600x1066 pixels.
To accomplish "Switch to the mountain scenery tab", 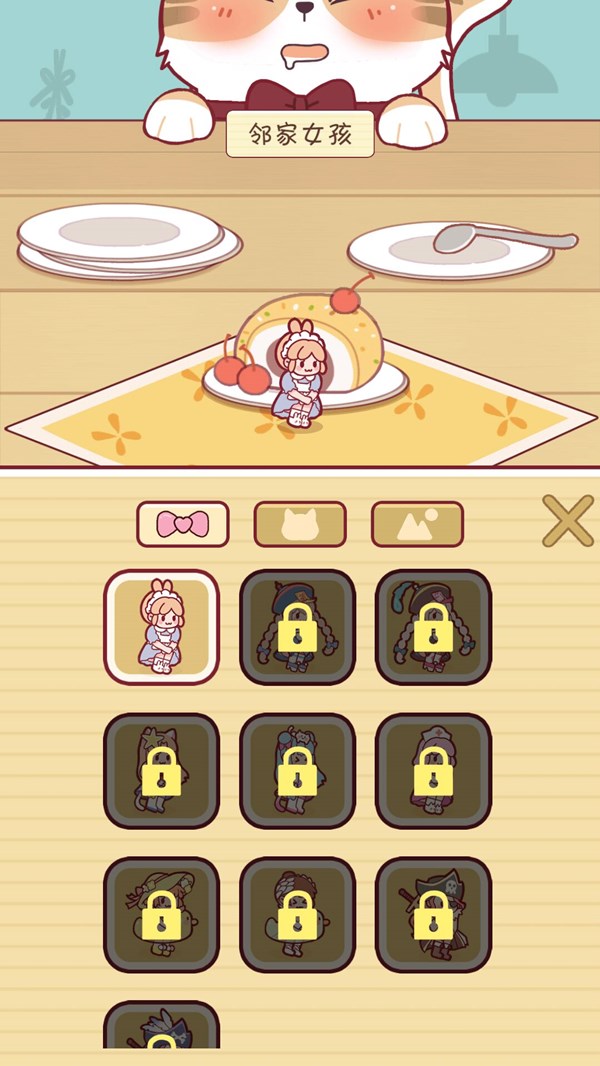I will (x=417, y=524).
